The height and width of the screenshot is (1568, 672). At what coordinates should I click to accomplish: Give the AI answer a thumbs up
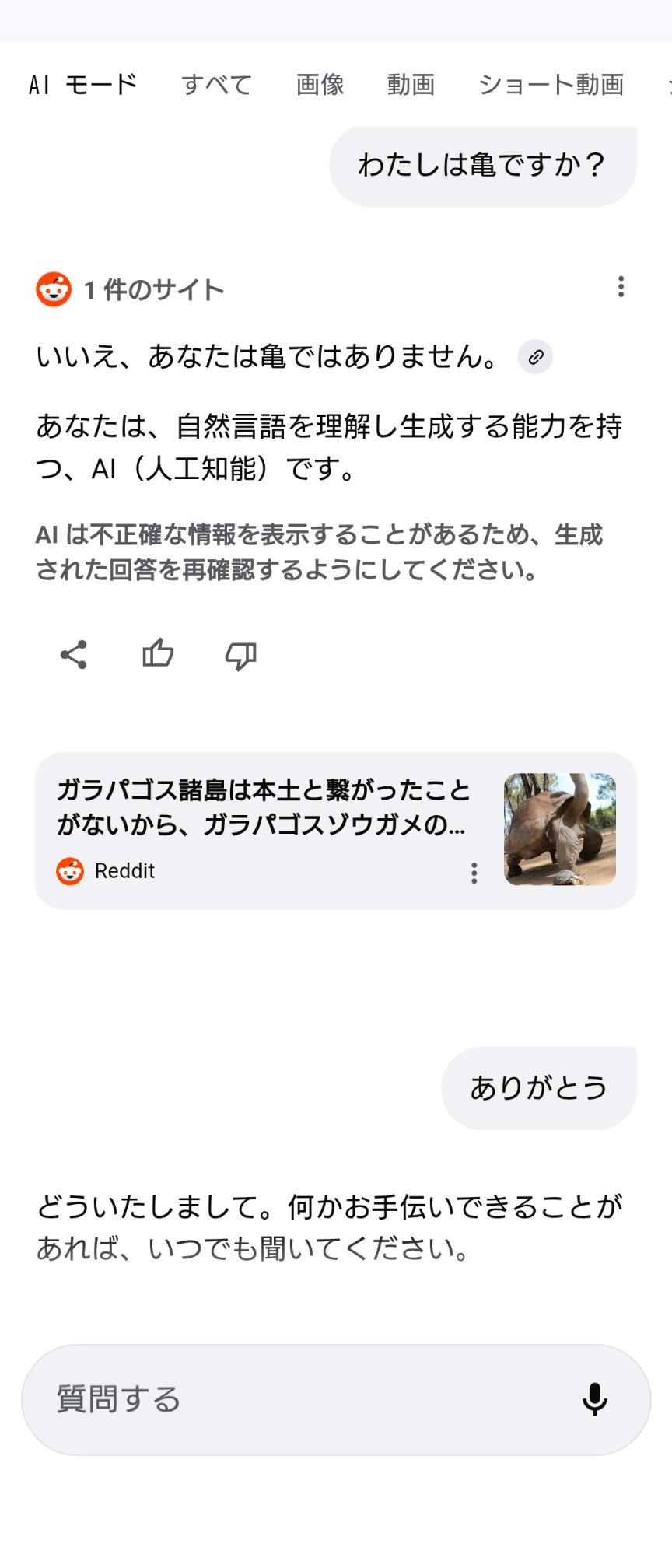coord(158,653)
